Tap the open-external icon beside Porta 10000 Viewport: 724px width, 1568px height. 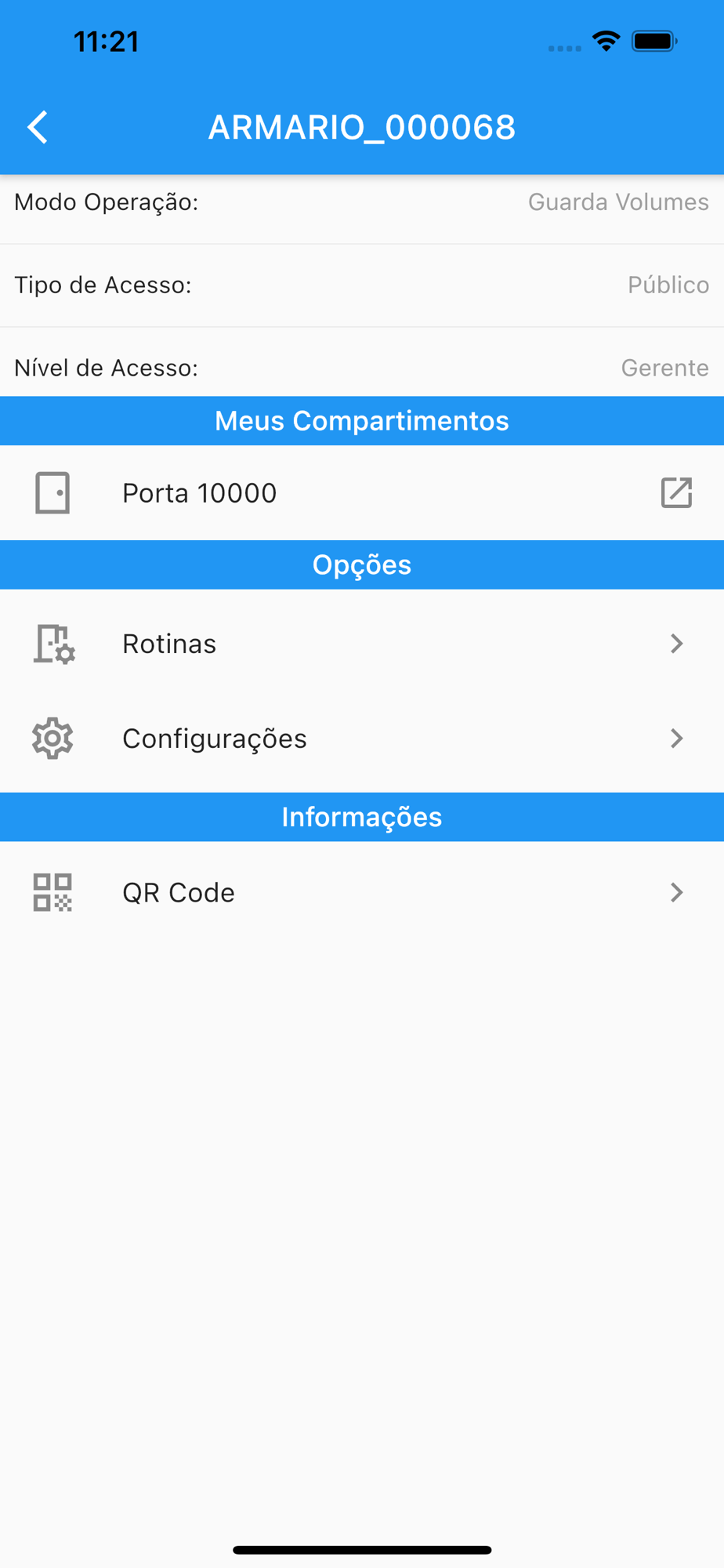(676, 493)
